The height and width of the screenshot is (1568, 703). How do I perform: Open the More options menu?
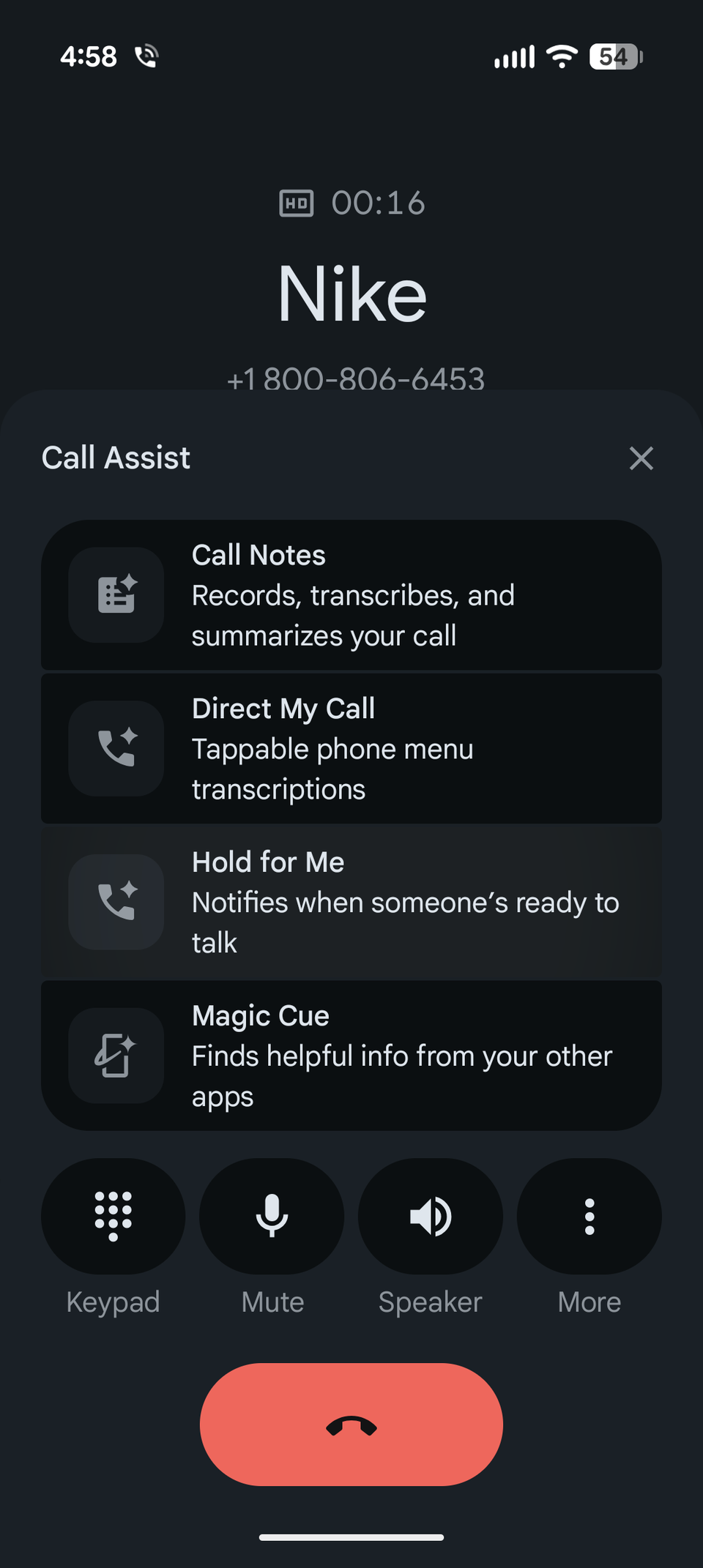(589, 1216)
